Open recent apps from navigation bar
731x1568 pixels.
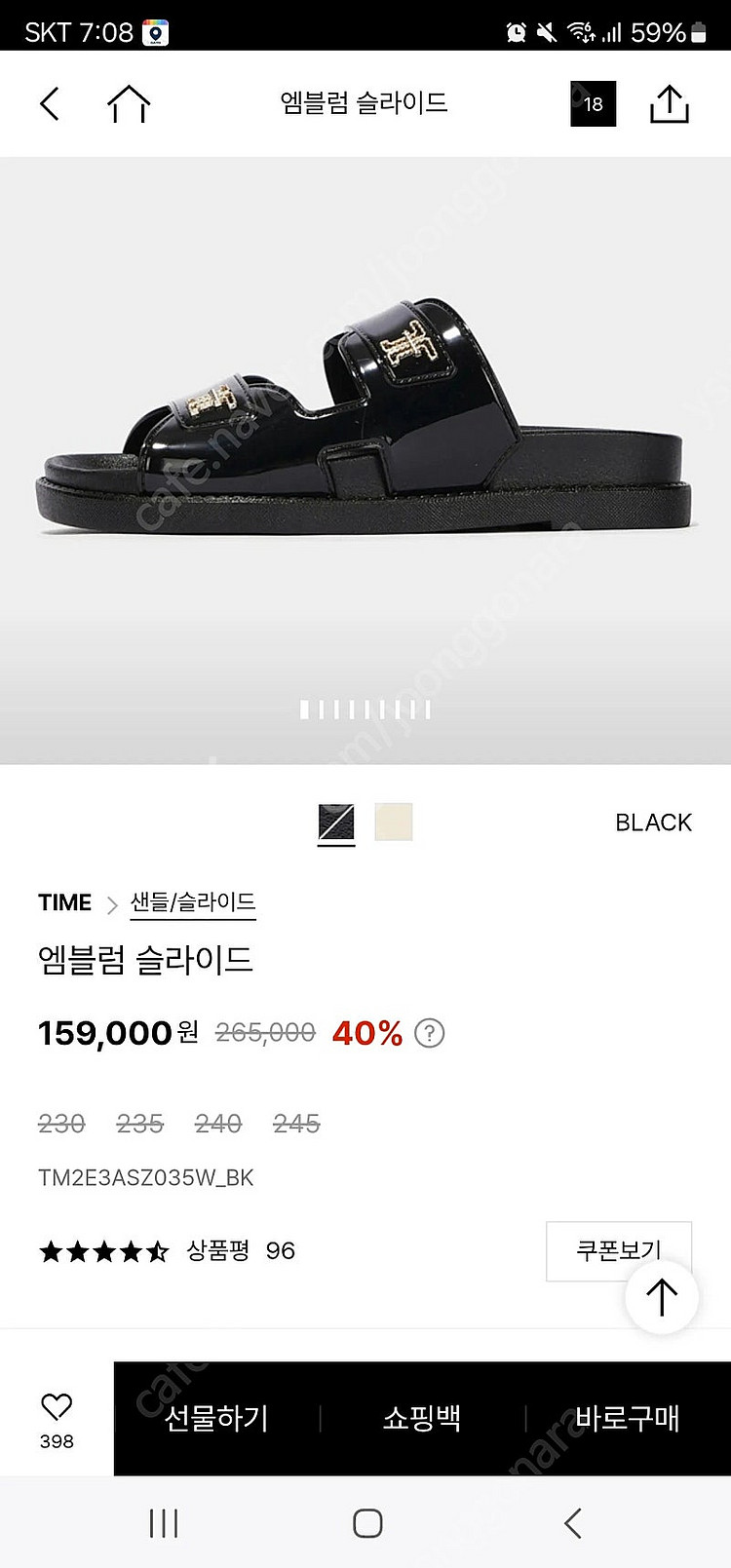click(163, 1523)
